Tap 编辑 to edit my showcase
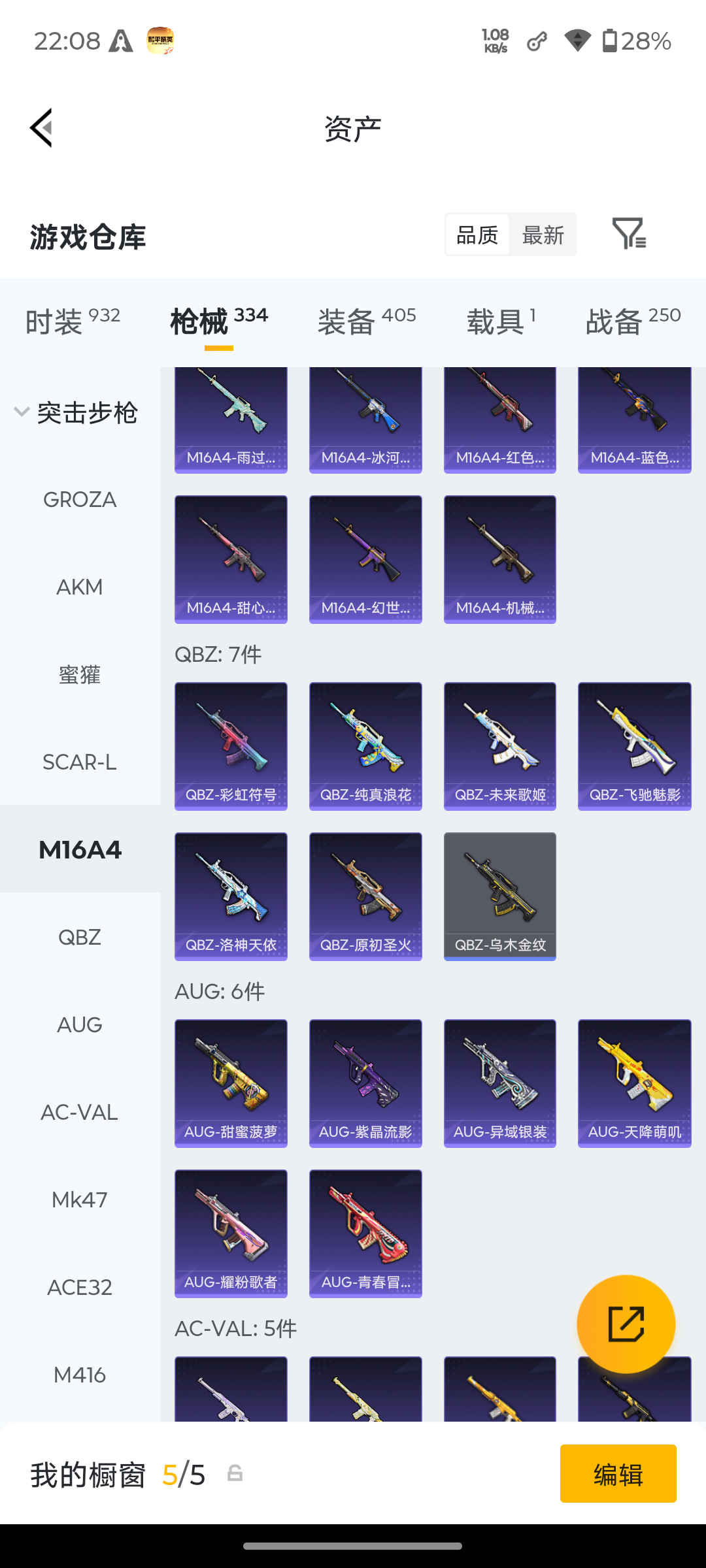This screenshot has height=1568, width=706. (618, 1474)
